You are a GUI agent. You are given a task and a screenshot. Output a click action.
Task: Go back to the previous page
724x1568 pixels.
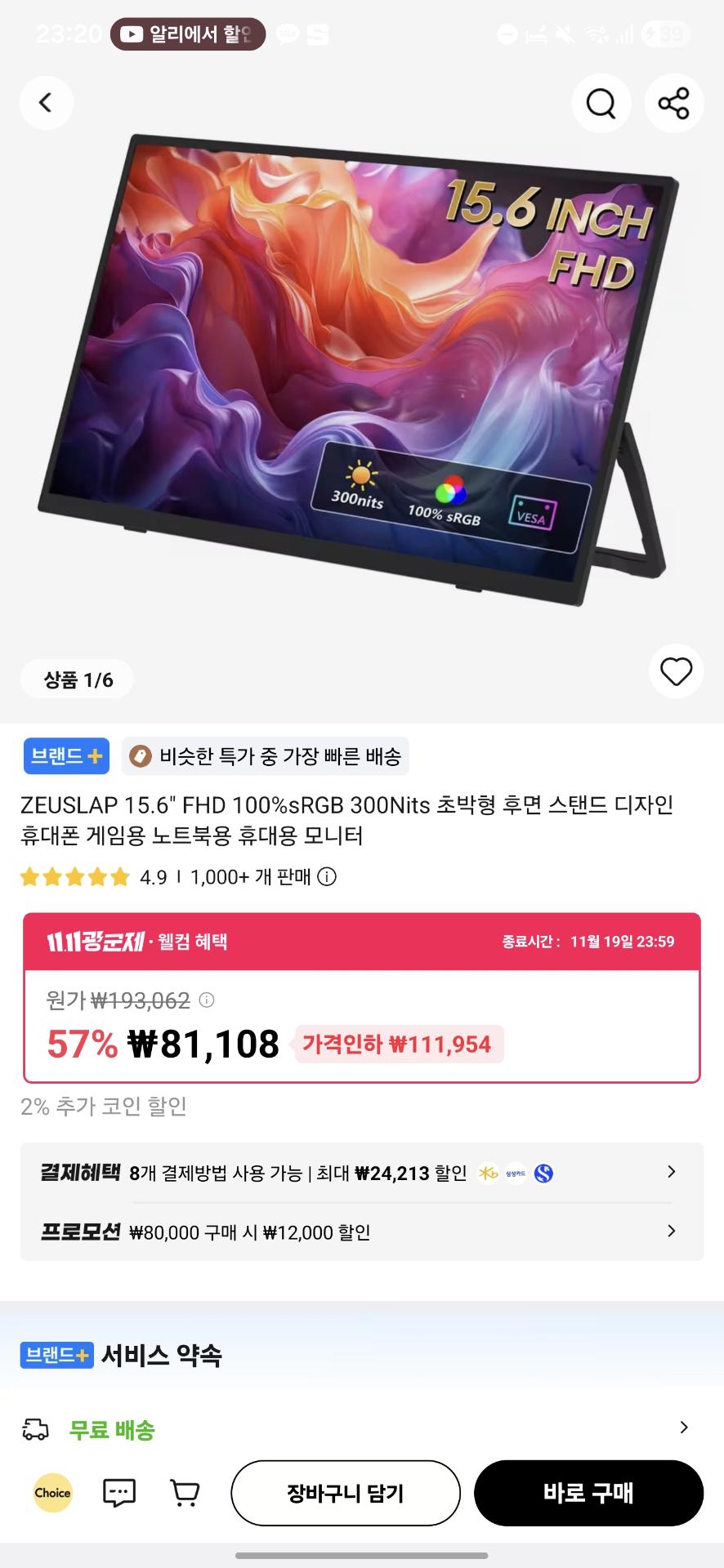point(46,103)
